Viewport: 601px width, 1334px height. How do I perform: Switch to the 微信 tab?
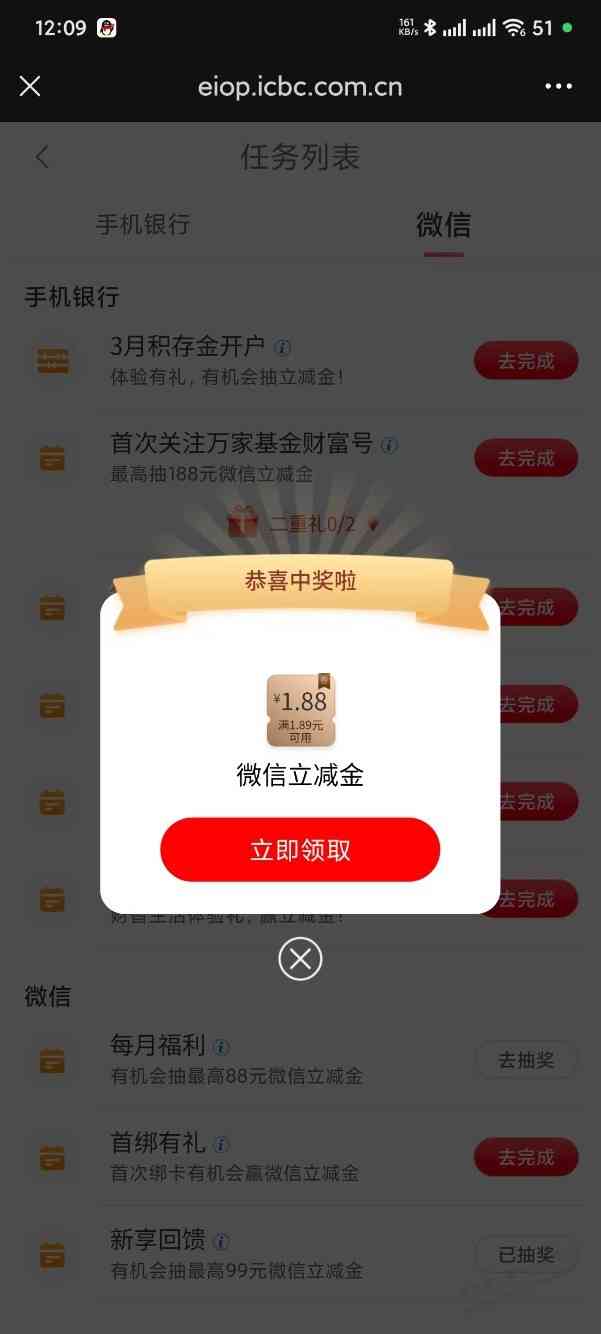coord(443,224)
